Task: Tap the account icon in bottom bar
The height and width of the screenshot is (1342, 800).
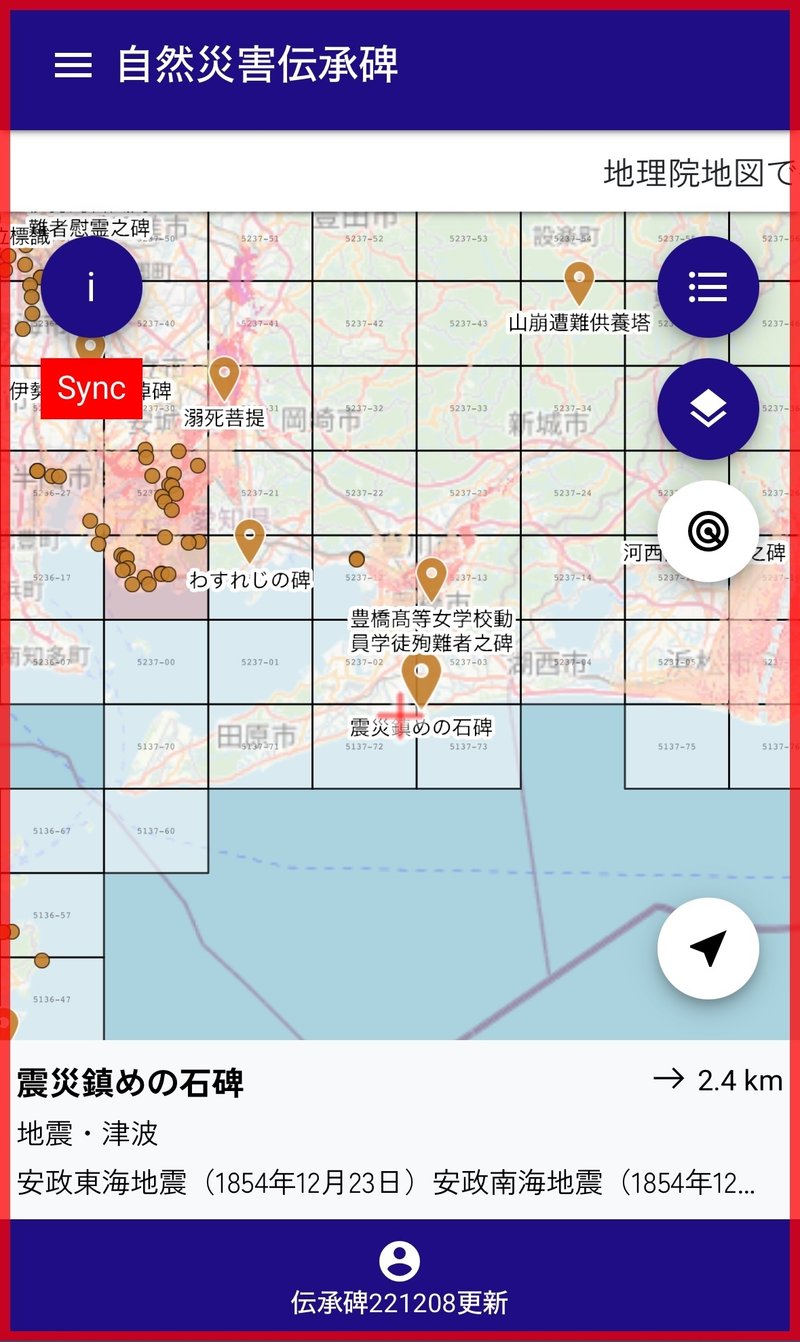Action: click(x=400, y=1261)
